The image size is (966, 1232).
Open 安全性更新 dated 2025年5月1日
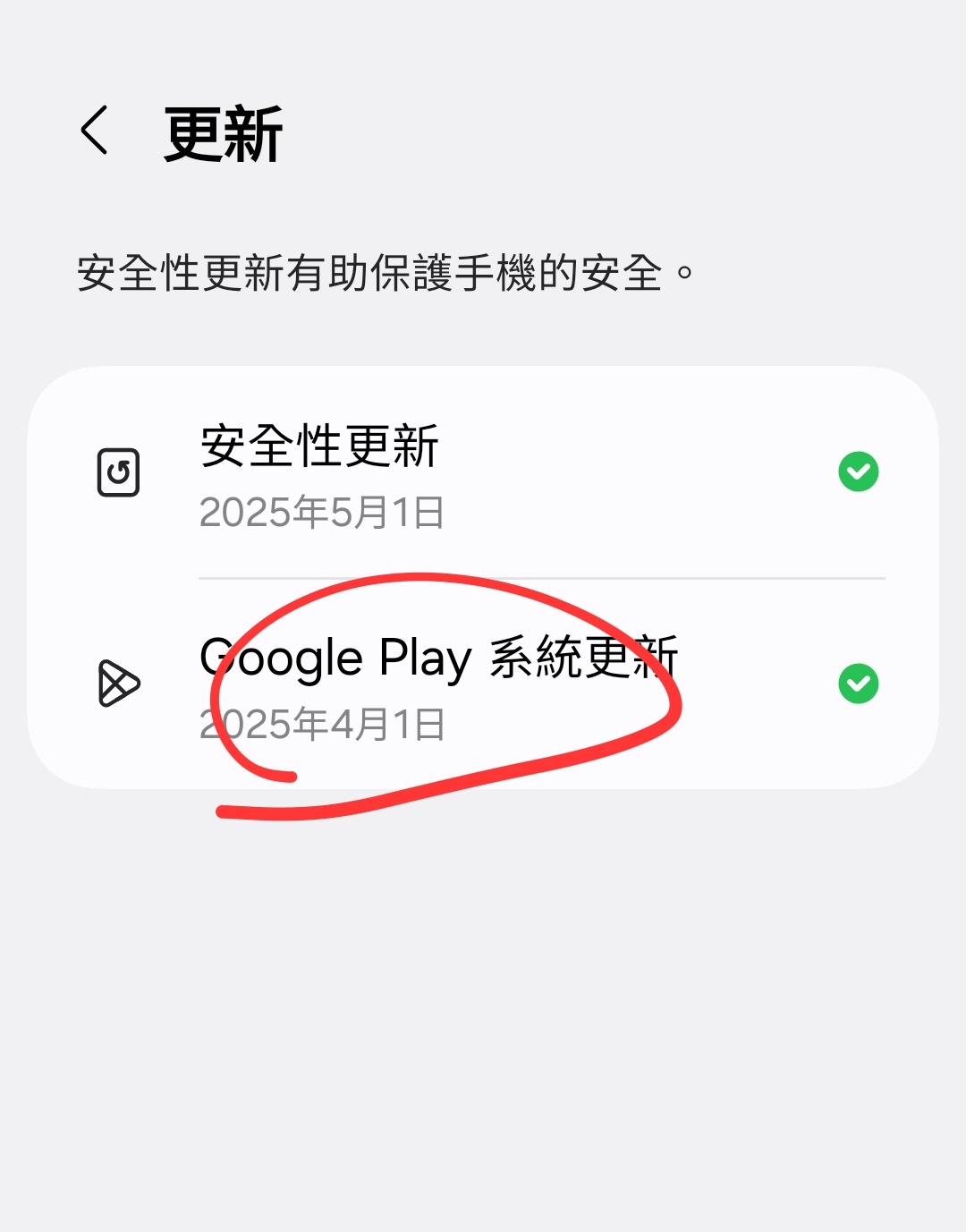coord(483,474)
